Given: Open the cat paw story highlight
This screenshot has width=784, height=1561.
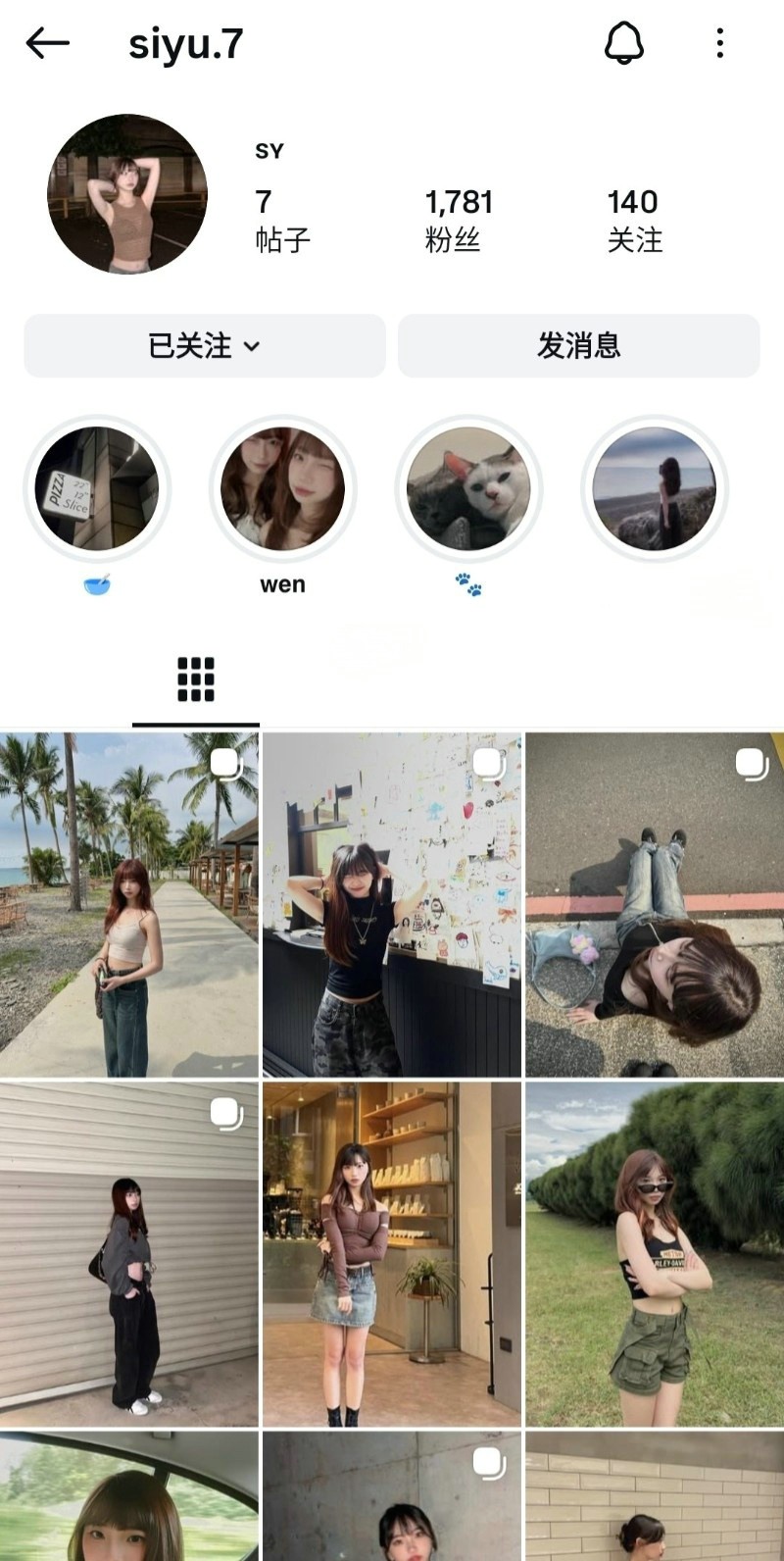Looking at the screenshot, I should [x=468, y=488].
